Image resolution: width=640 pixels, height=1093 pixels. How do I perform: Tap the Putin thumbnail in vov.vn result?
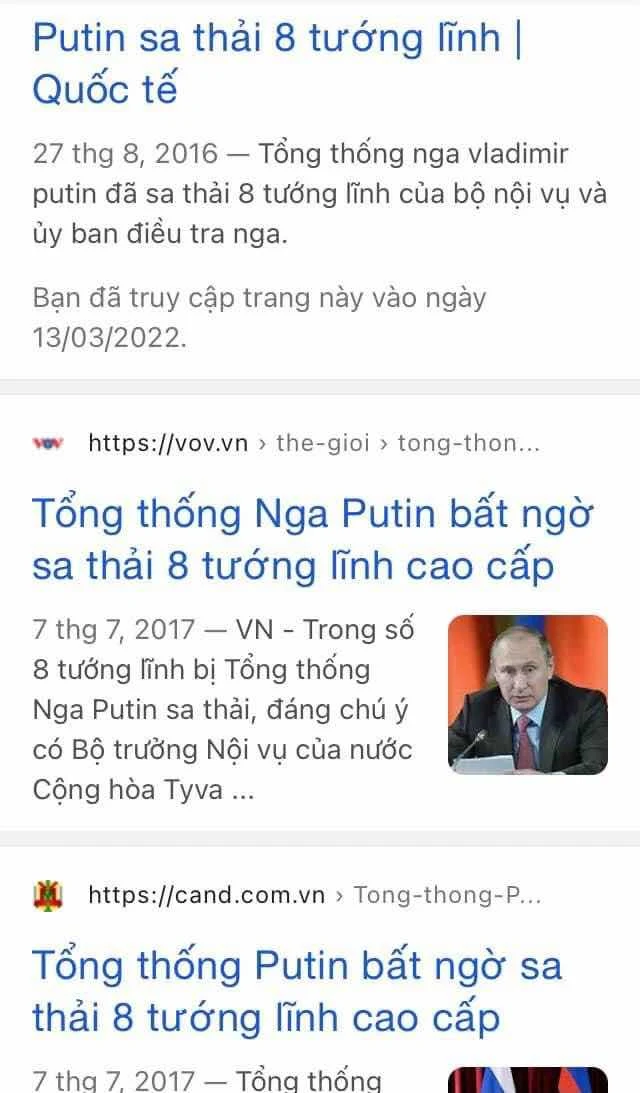[x=527, y=695]
